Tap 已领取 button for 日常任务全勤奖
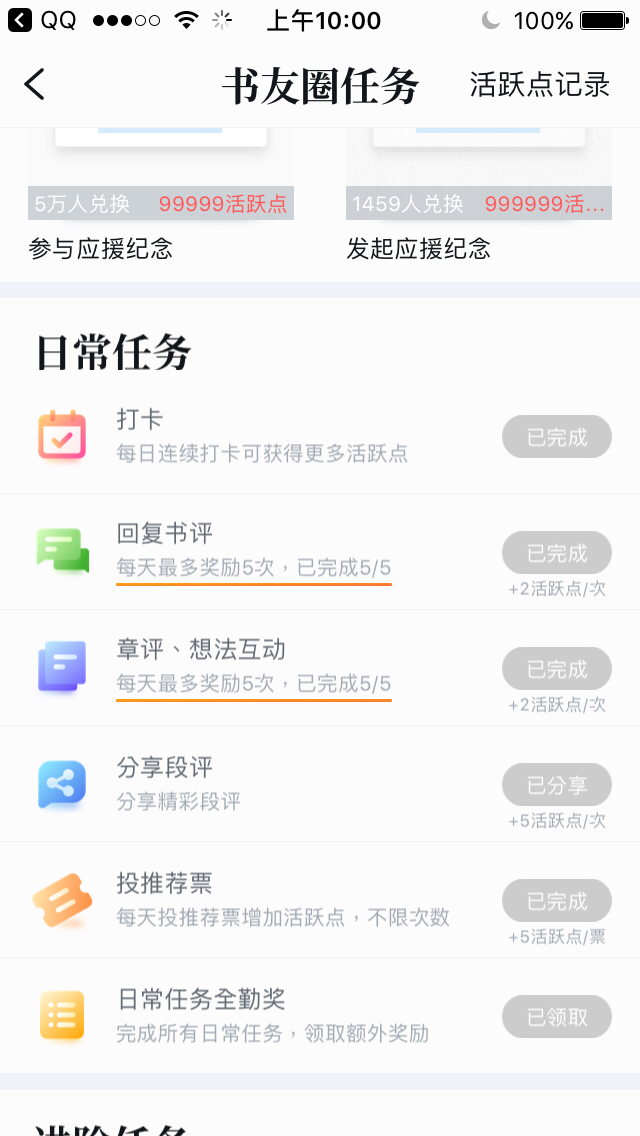The image size is (640, 1136). pyautogui.click(x=556, y=1017)
